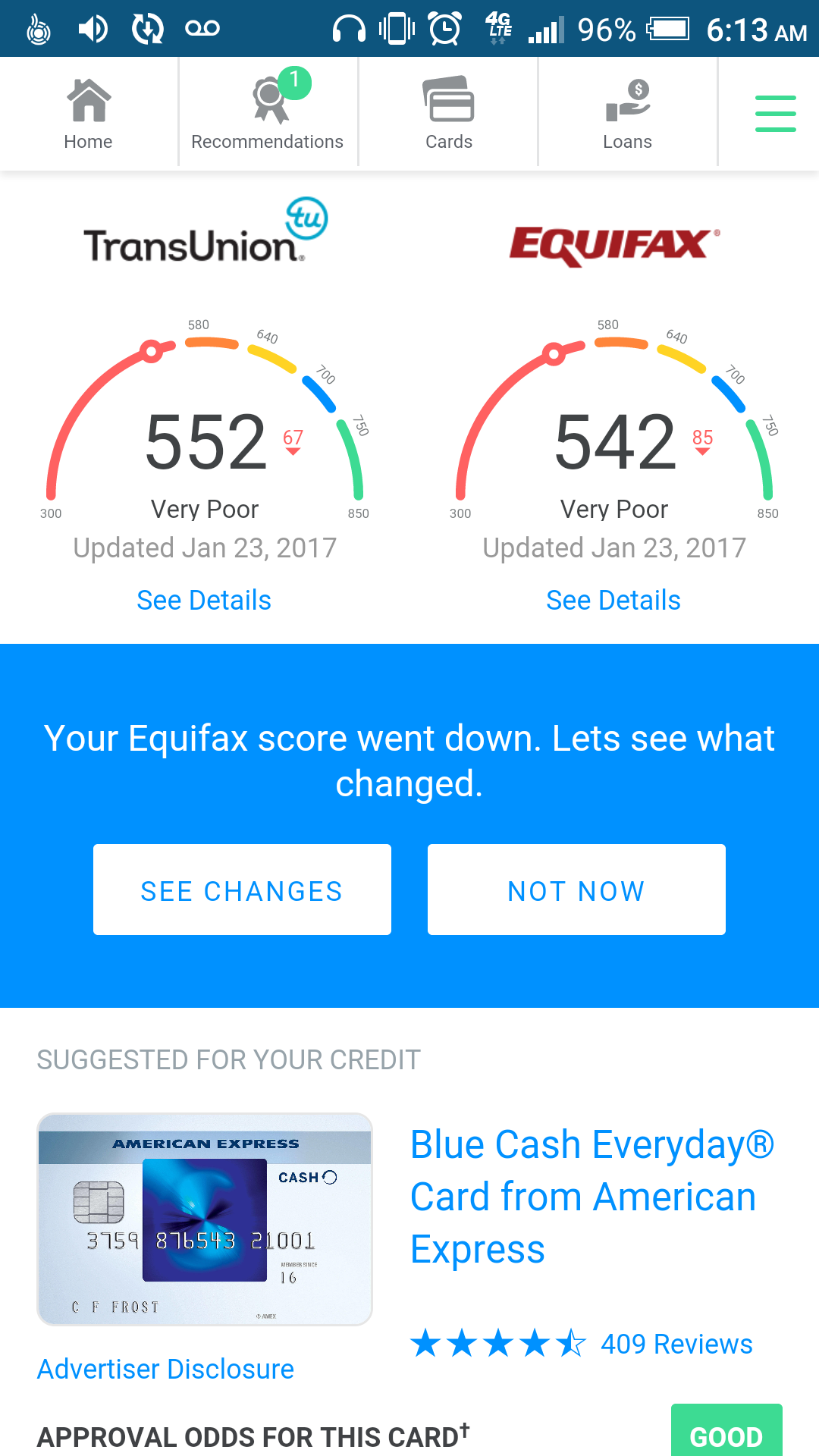The image size is (819, 1456).
Task: Go to the Home tab
Action: pyautogui.click(x=89, y=114)
